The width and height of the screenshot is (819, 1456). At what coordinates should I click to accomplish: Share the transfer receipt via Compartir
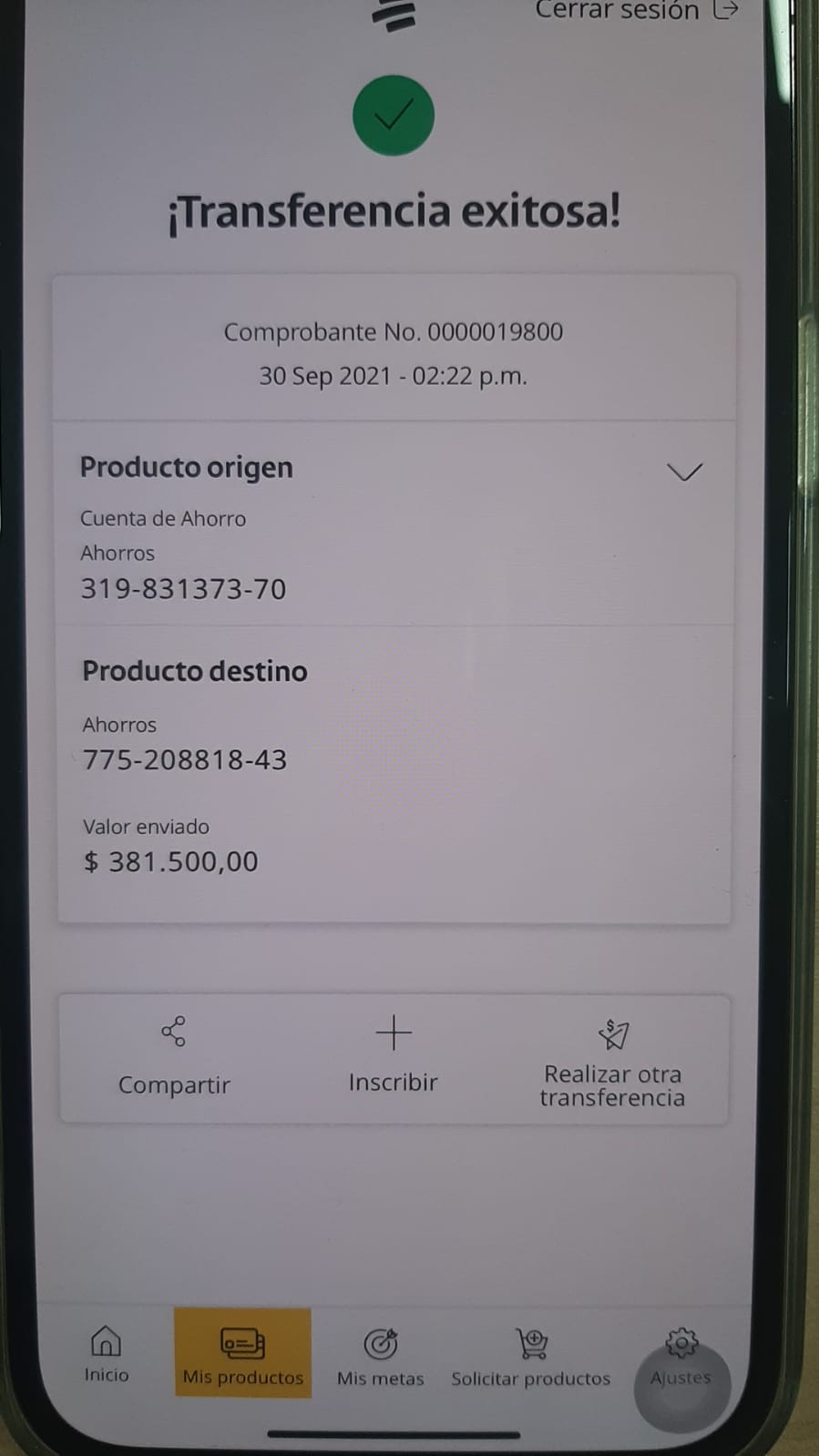click(173, 1057)
